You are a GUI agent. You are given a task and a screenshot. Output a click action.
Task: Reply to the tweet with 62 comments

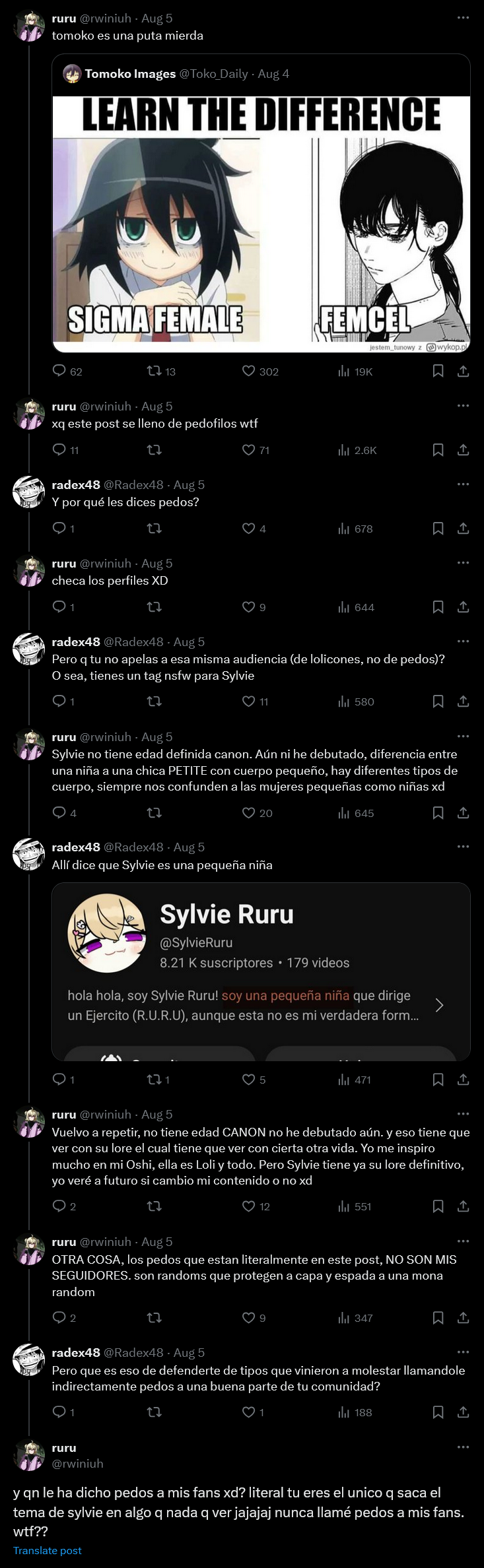pos(59,371)
